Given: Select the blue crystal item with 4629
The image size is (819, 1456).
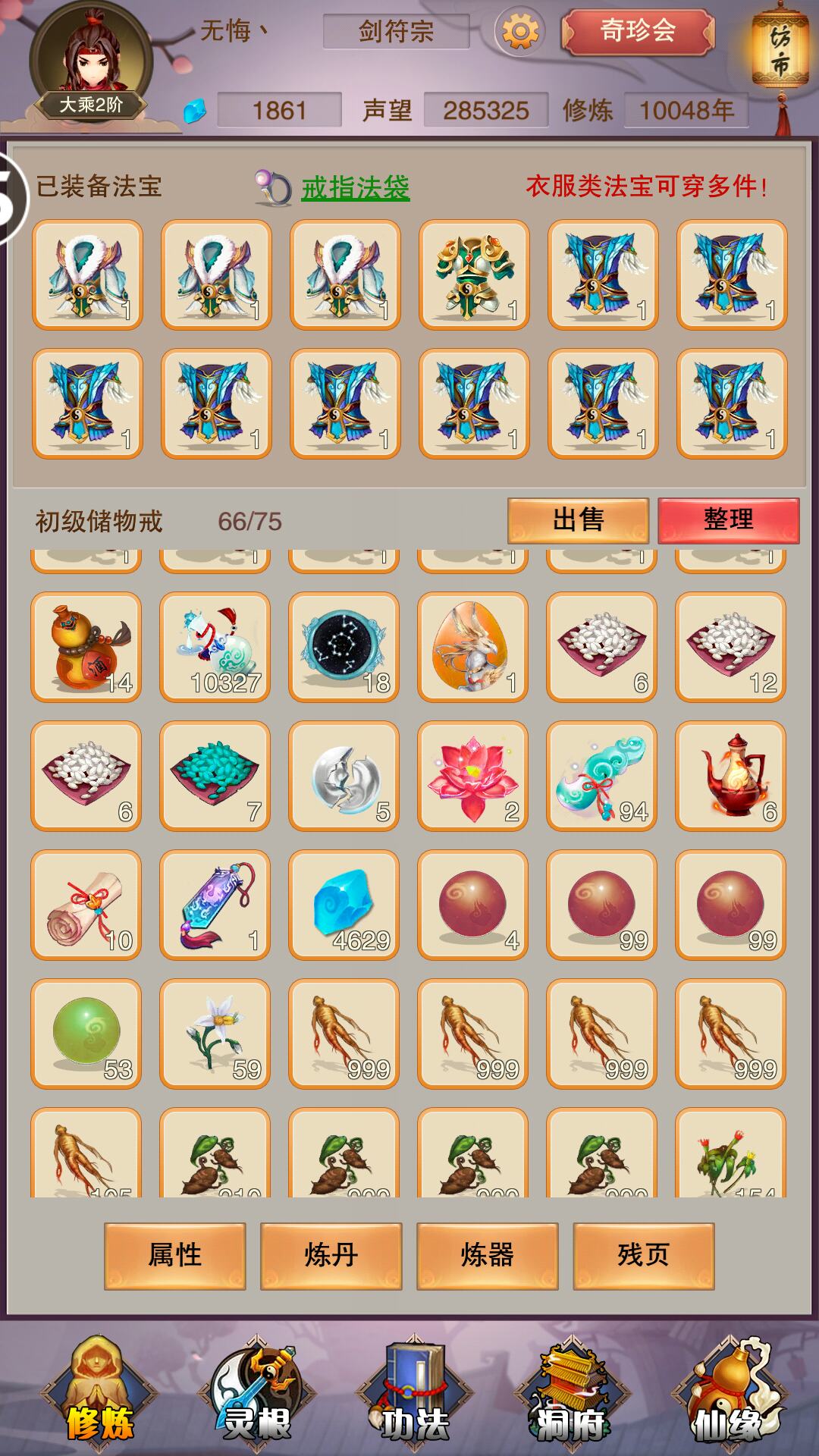Looking at the screenshot, I should point(344,905).
